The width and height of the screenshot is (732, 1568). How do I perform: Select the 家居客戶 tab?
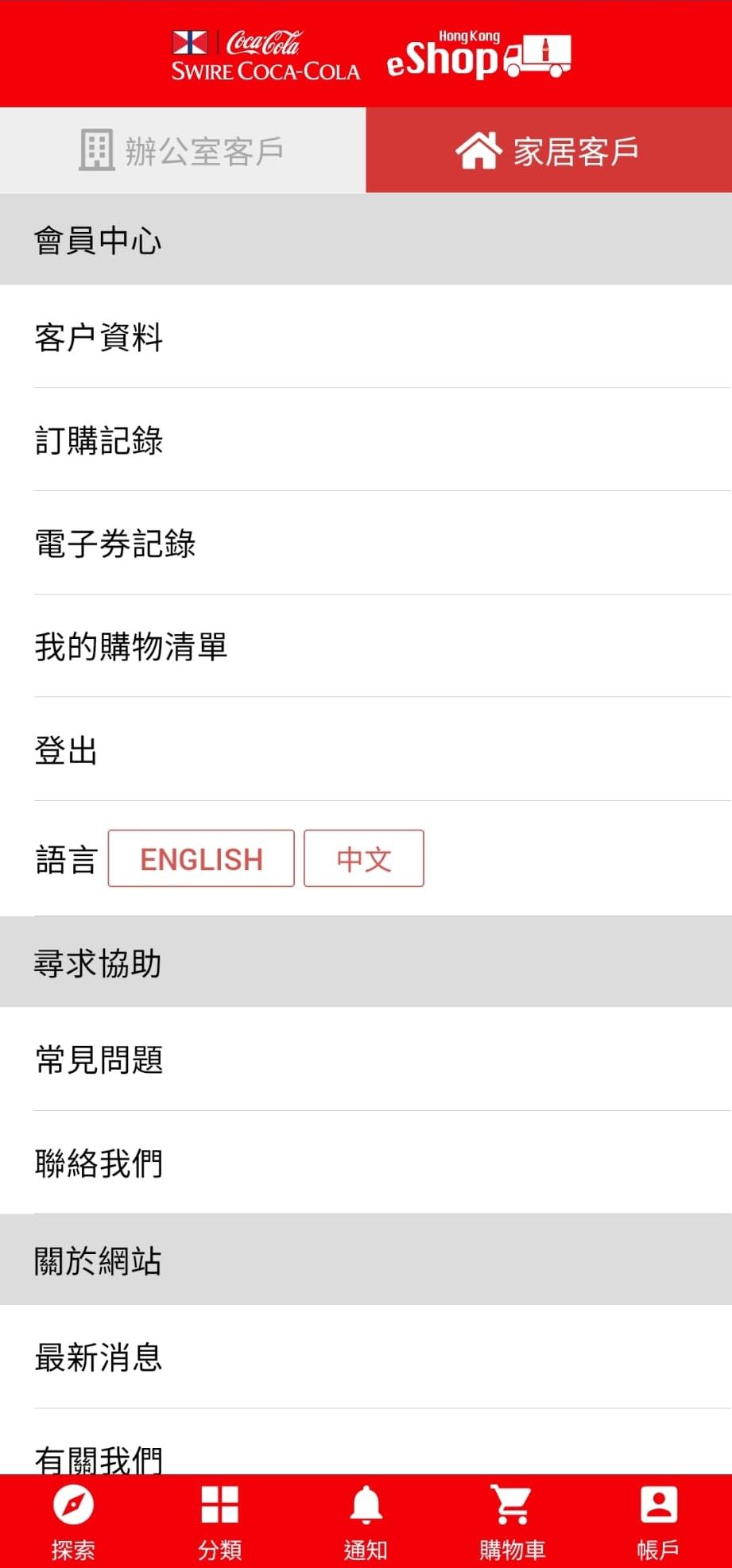tap(548, 150)
